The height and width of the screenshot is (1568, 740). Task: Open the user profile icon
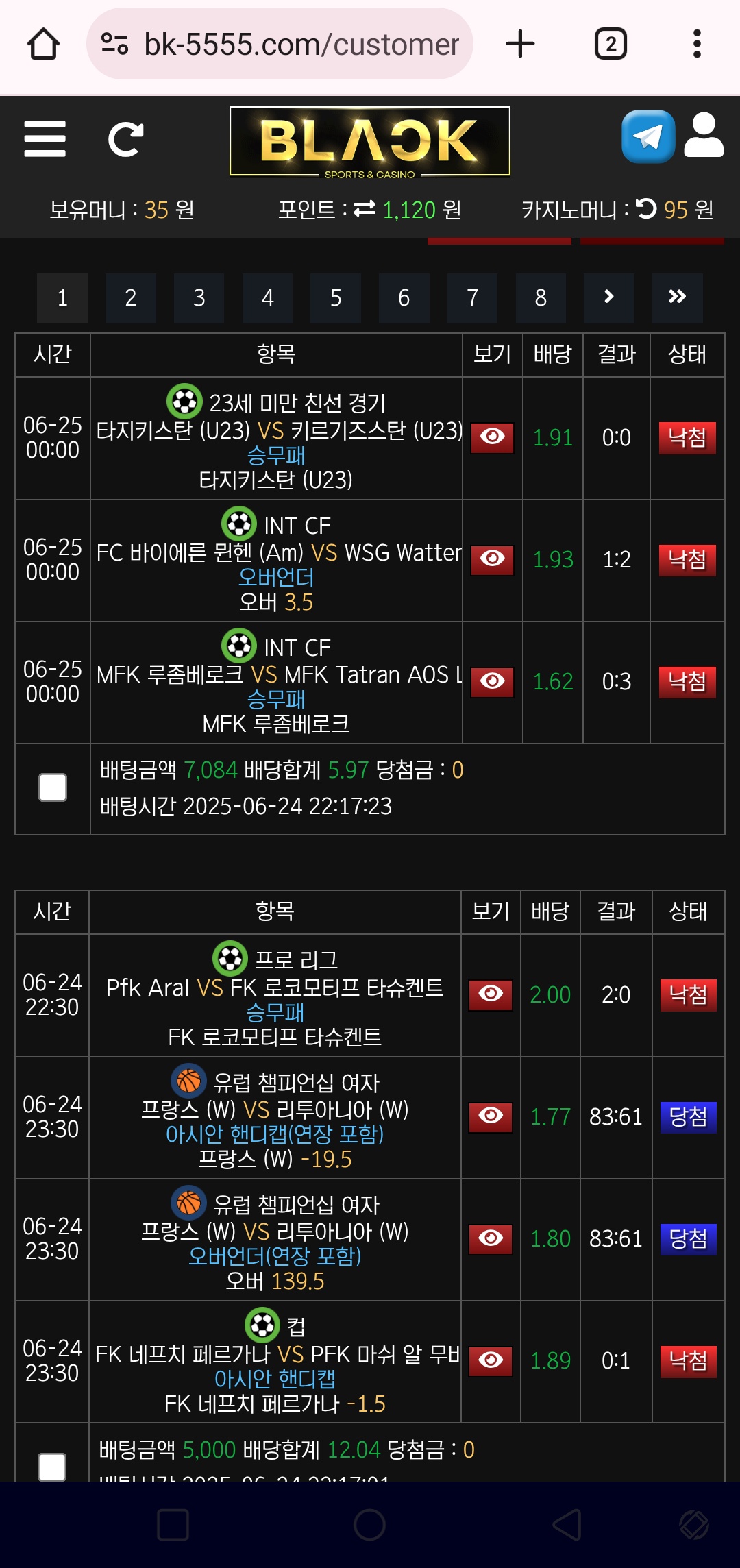coord(704,136)
